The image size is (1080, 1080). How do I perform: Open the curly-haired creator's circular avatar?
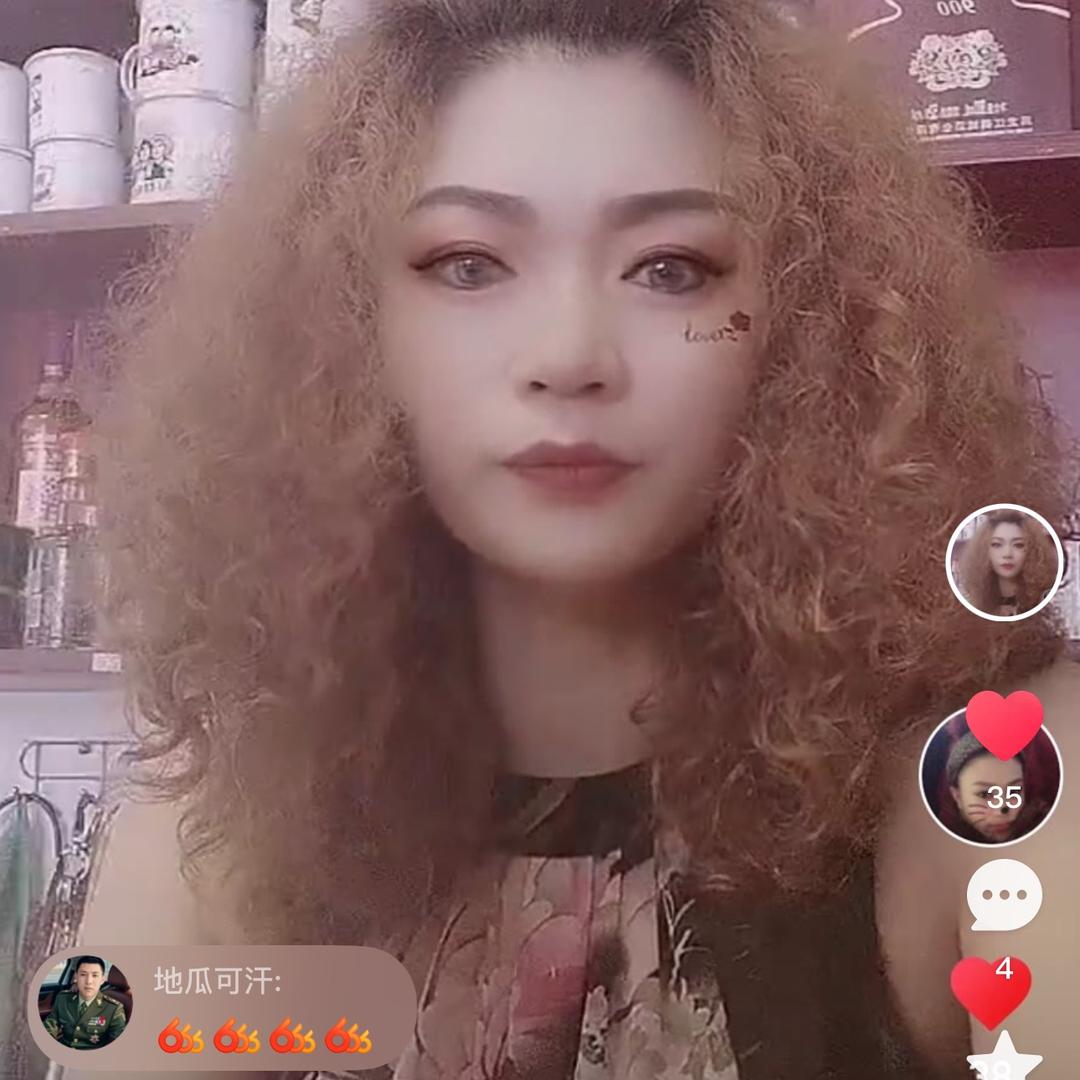[1004, 563]
